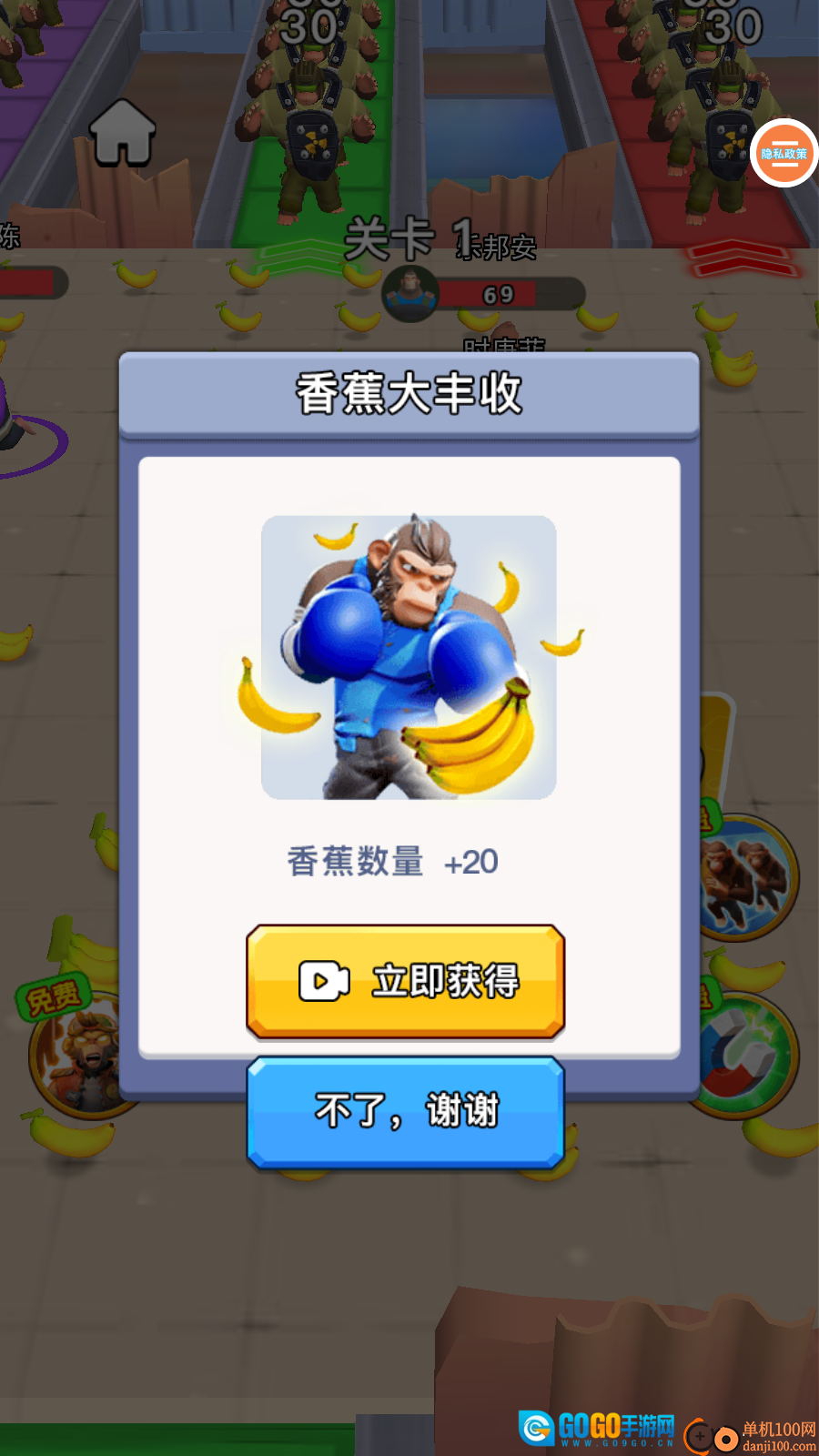The width and height of the screenshot is (819, 1456).
Task: Go to the home screen icon
Action: point(123,134)
